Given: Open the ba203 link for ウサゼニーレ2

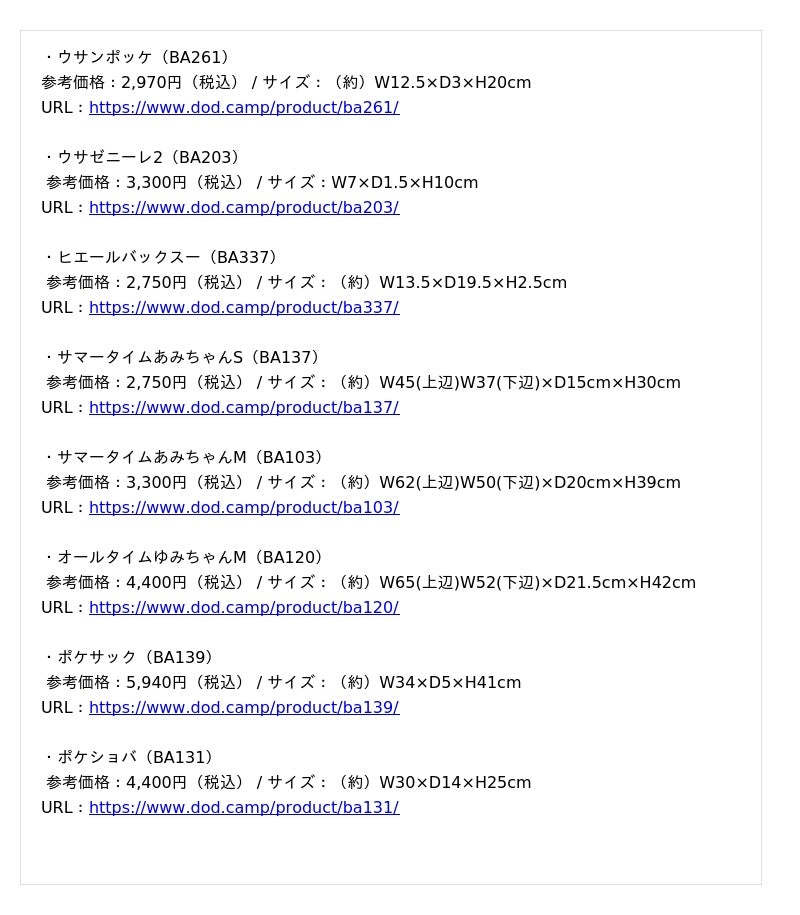Looking at the screenshot, I should click(x=244, y=208).
